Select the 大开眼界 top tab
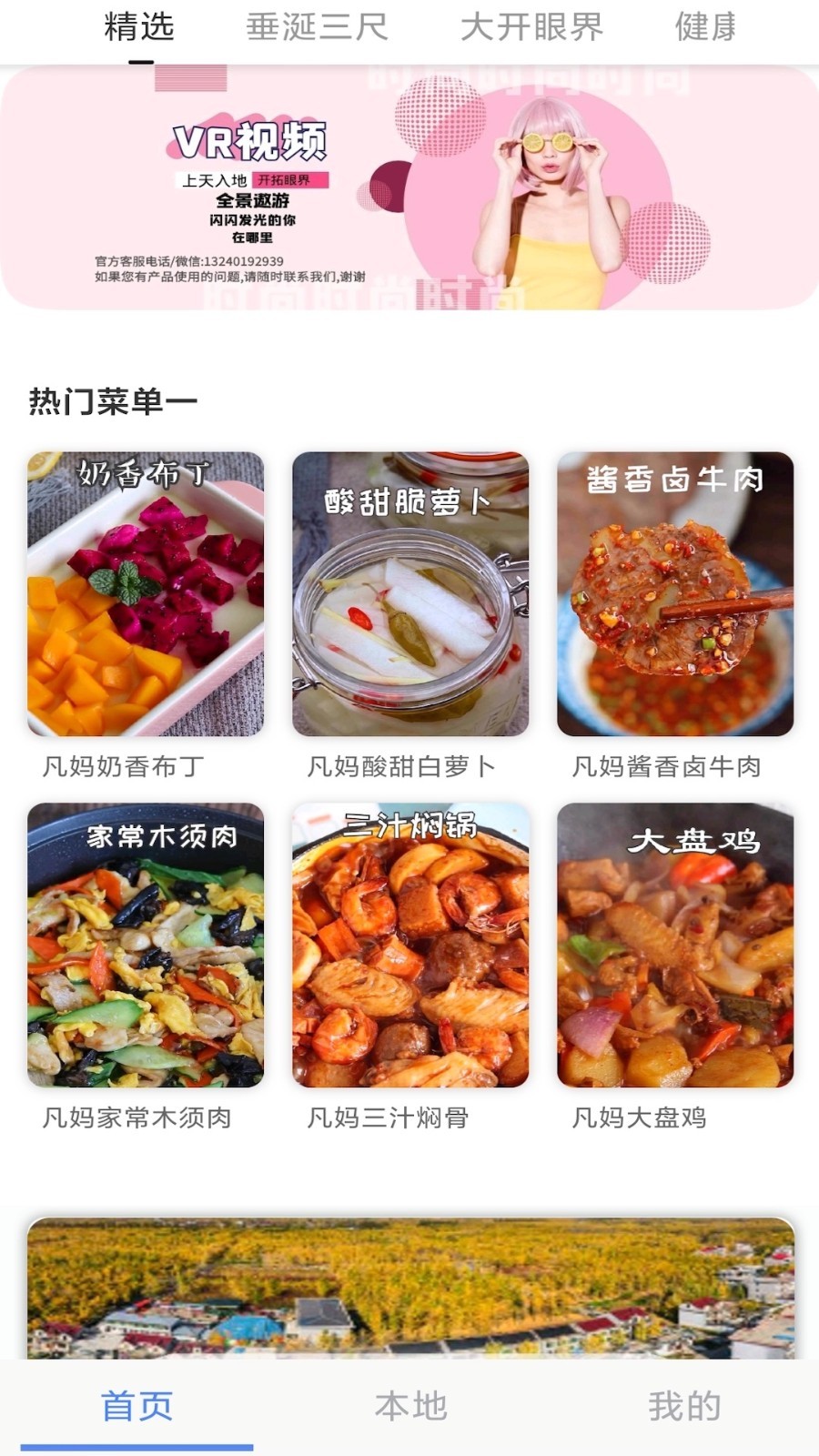Viewport: 819px width, 1456px height. point(531,27)
